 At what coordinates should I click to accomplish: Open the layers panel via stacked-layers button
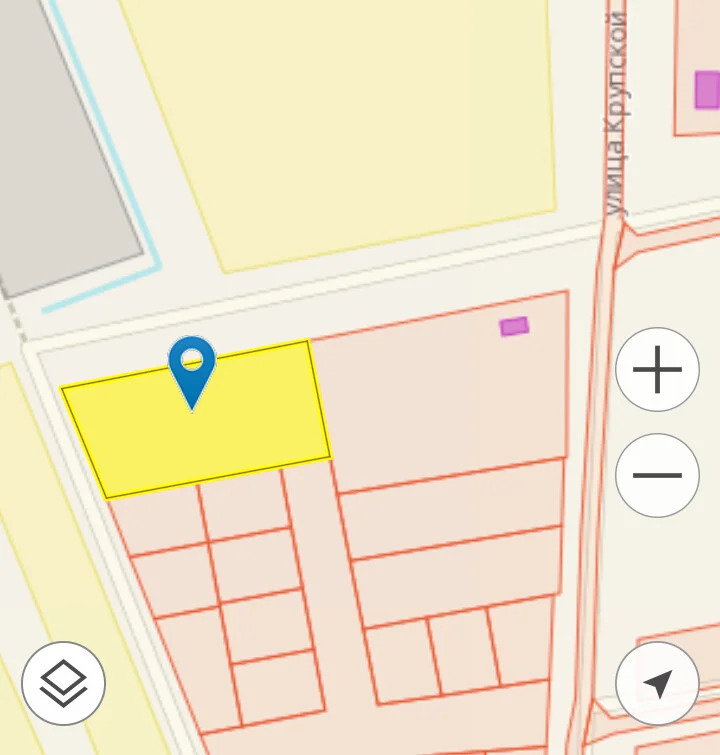63,683
